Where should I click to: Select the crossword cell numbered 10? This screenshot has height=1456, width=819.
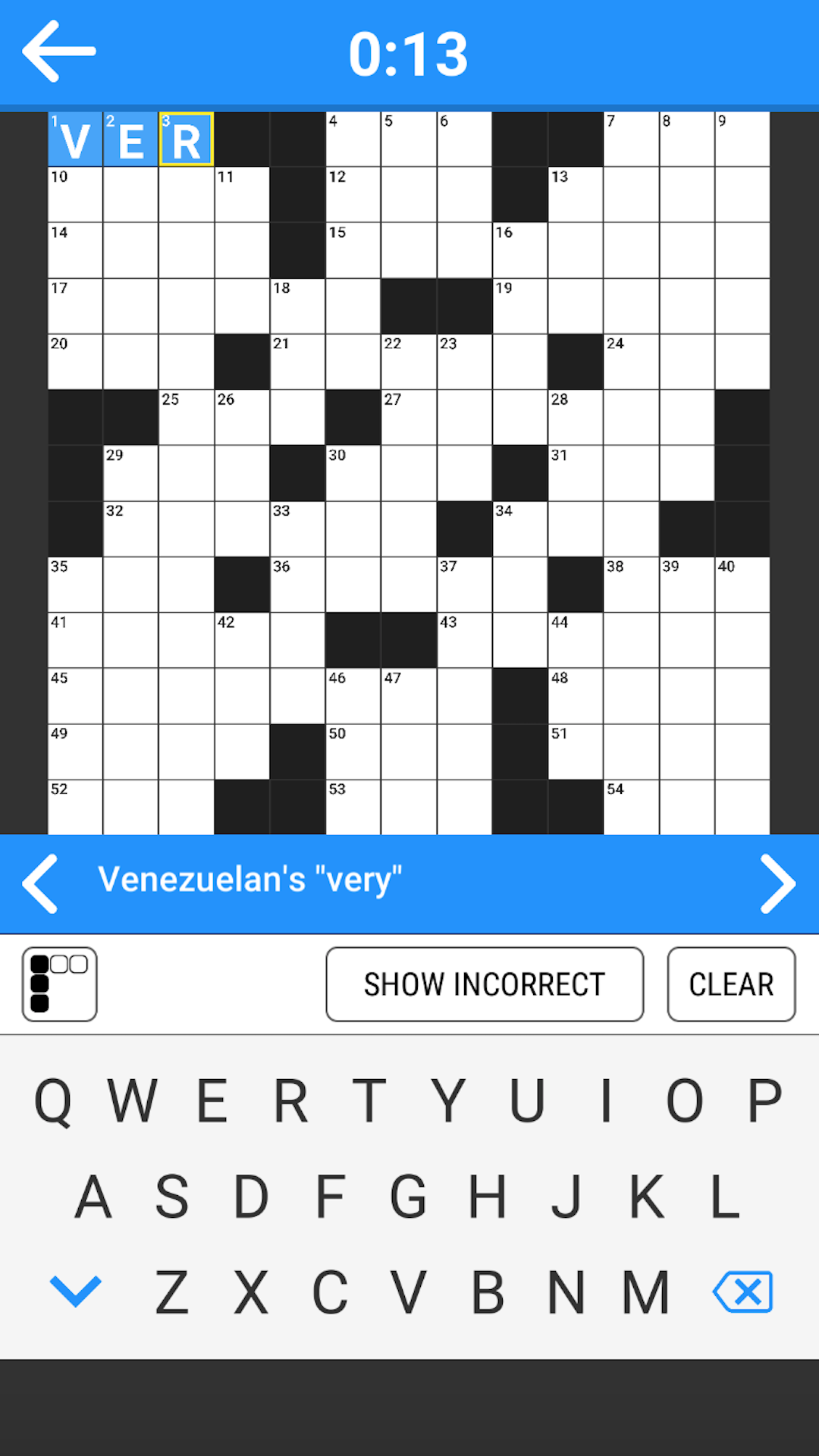[x=75, y=195]
